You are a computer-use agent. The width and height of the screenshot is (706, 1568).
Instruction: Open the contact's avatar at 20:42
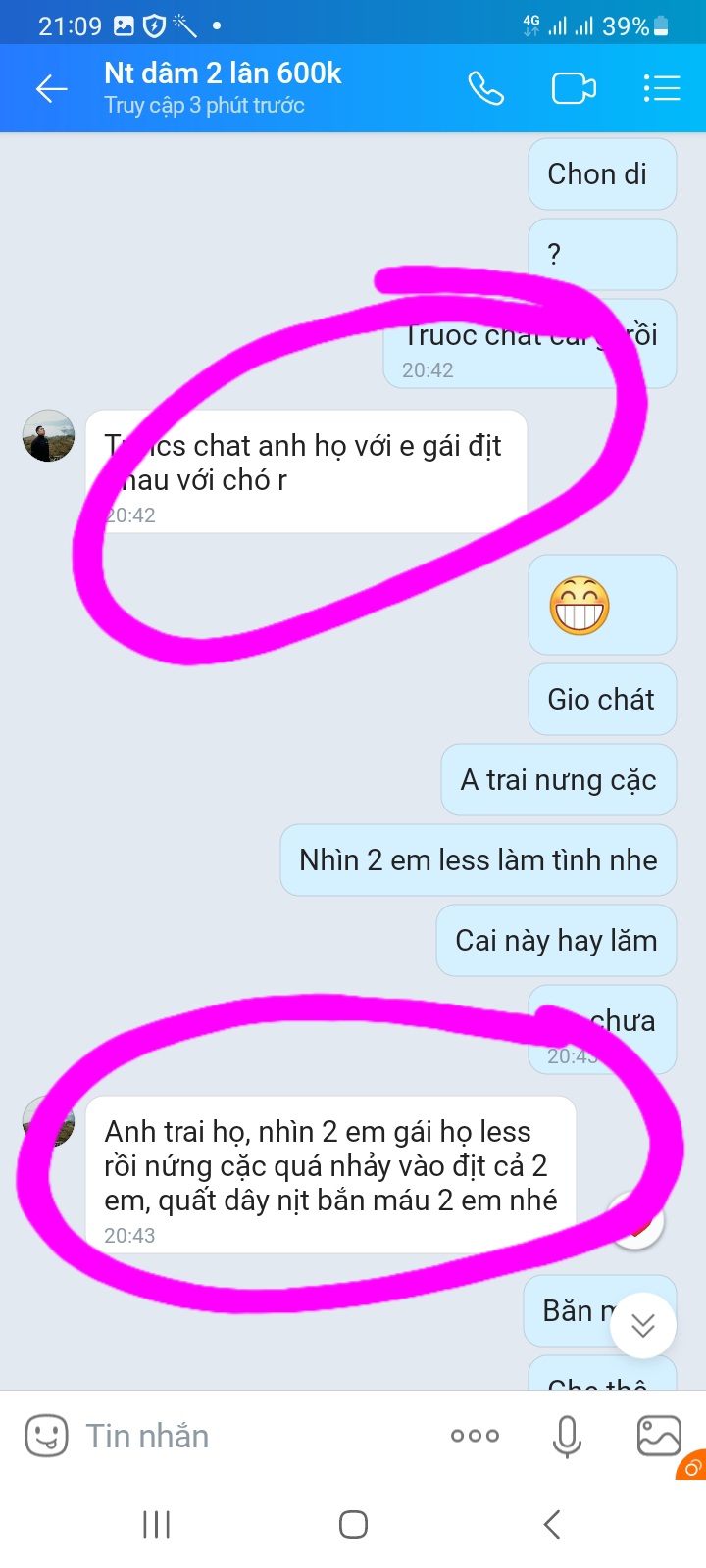pyautogui.click(x=48, y=436)
